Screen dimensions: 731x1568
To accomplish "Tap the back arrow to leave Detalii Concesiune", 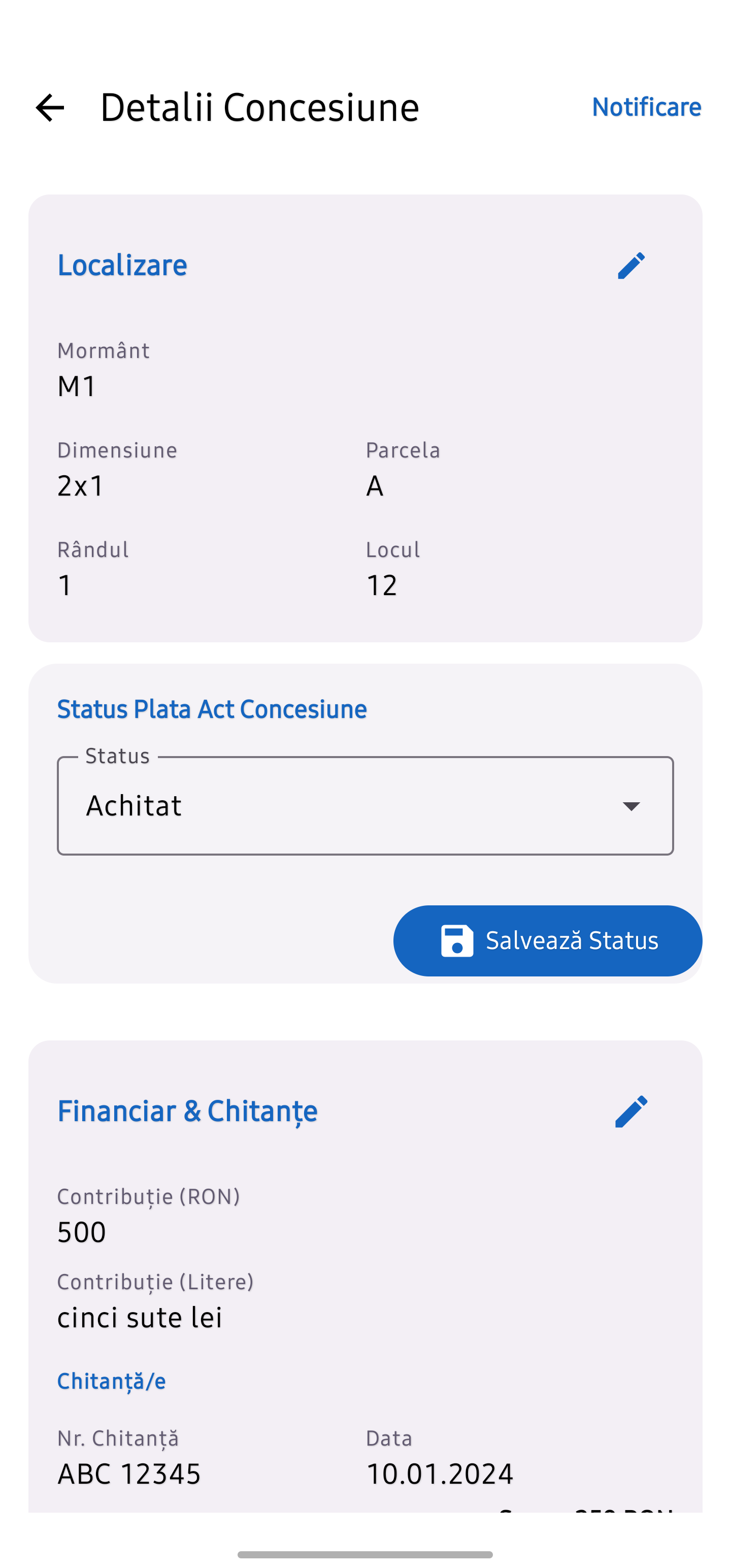I will [x=51, y=107].
